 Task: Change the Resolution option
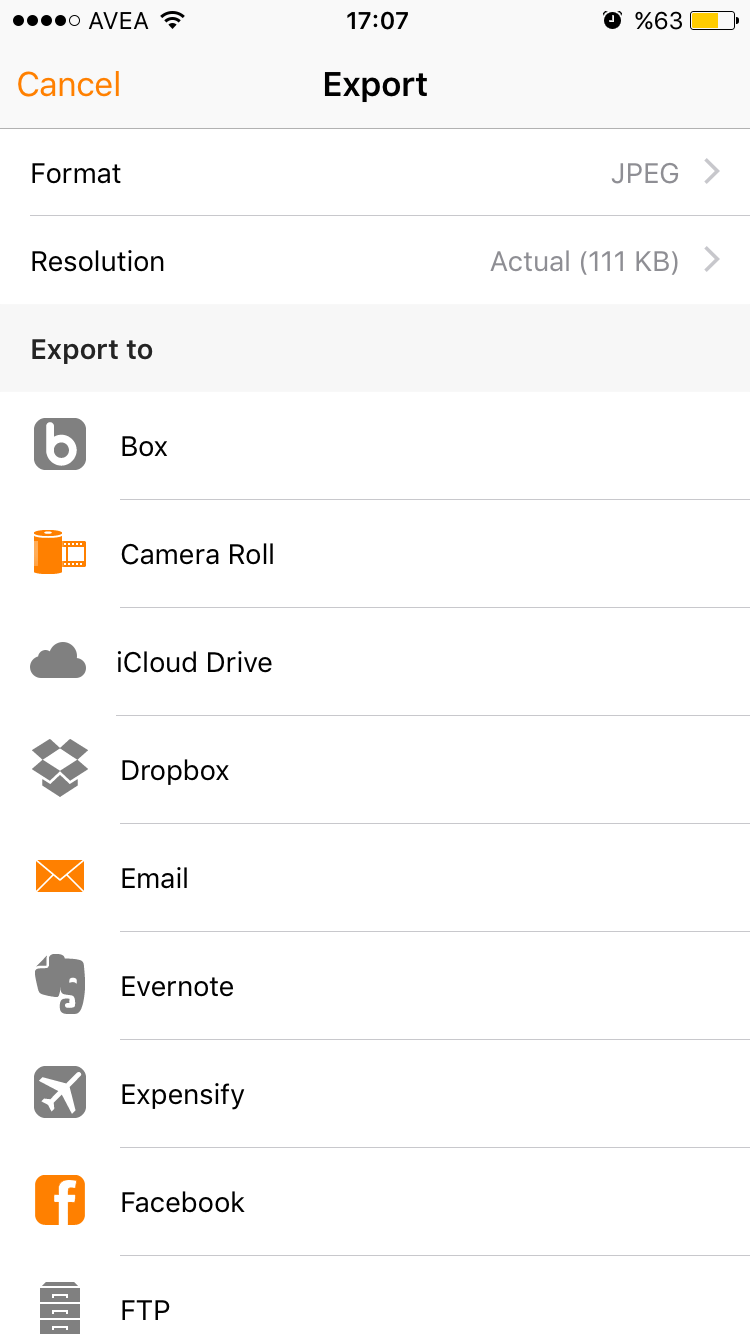point(375,261)
